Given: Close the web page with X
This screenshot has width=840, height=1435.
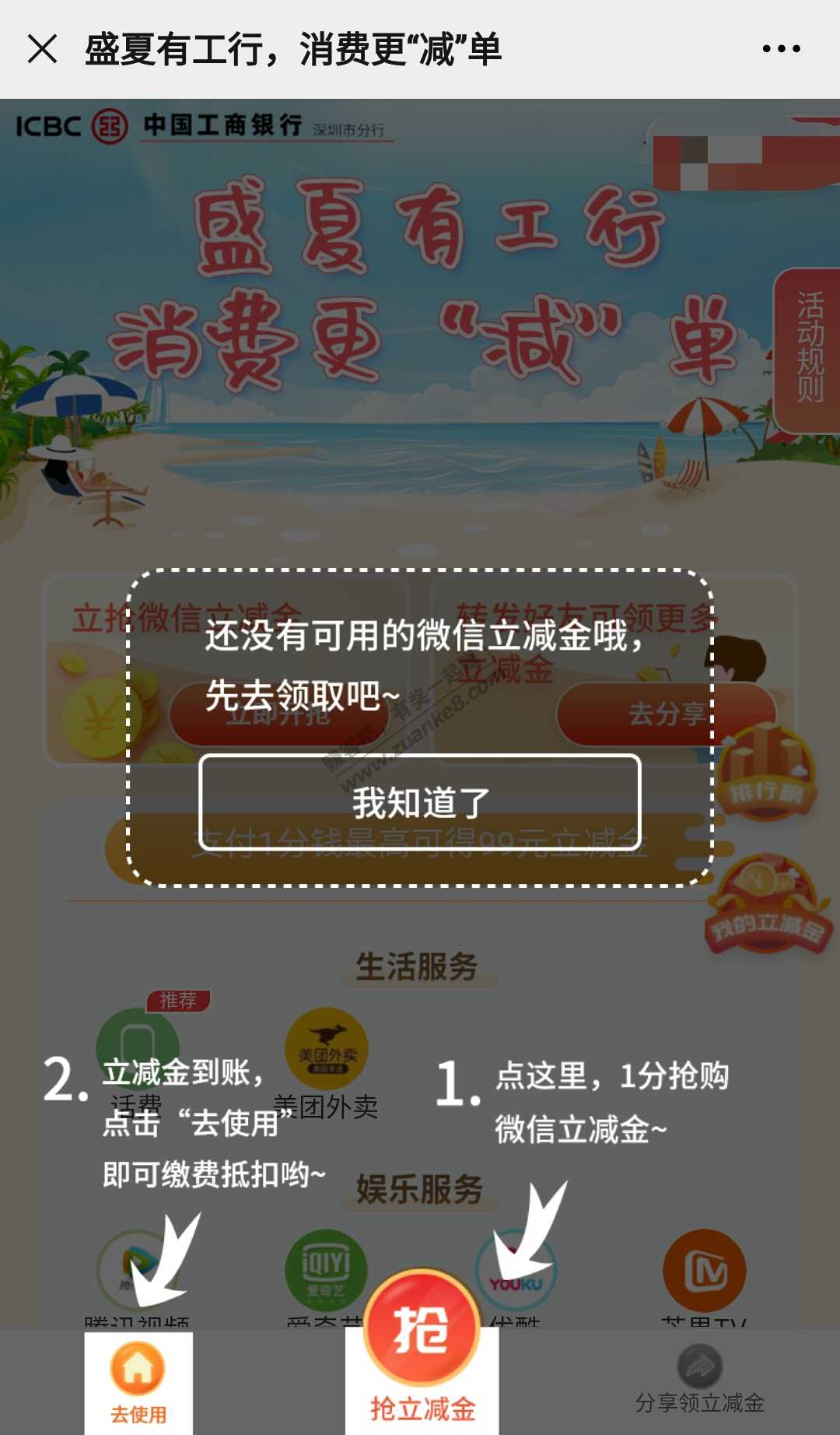Looking at the screenshot, I should tap(42, 49).
